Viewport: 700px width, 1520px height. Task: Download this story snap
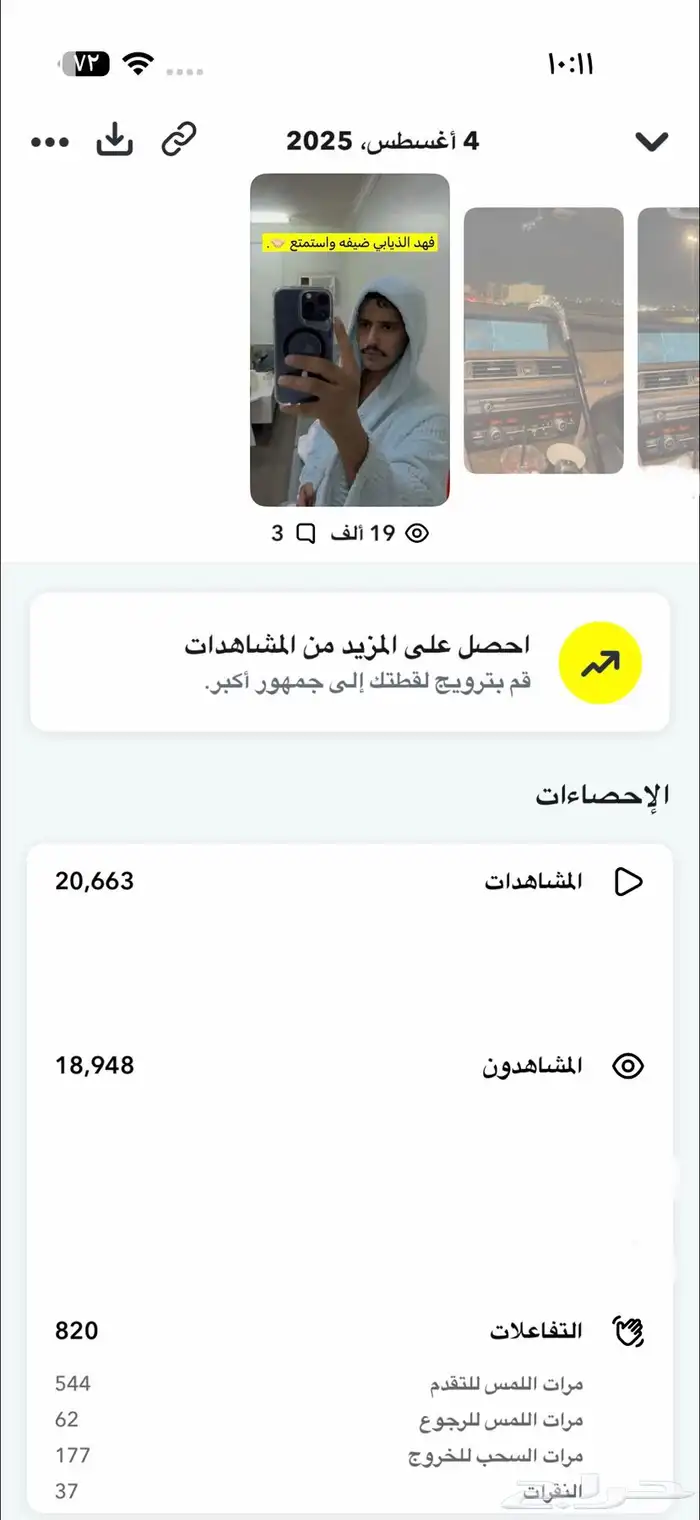point(115,141)
